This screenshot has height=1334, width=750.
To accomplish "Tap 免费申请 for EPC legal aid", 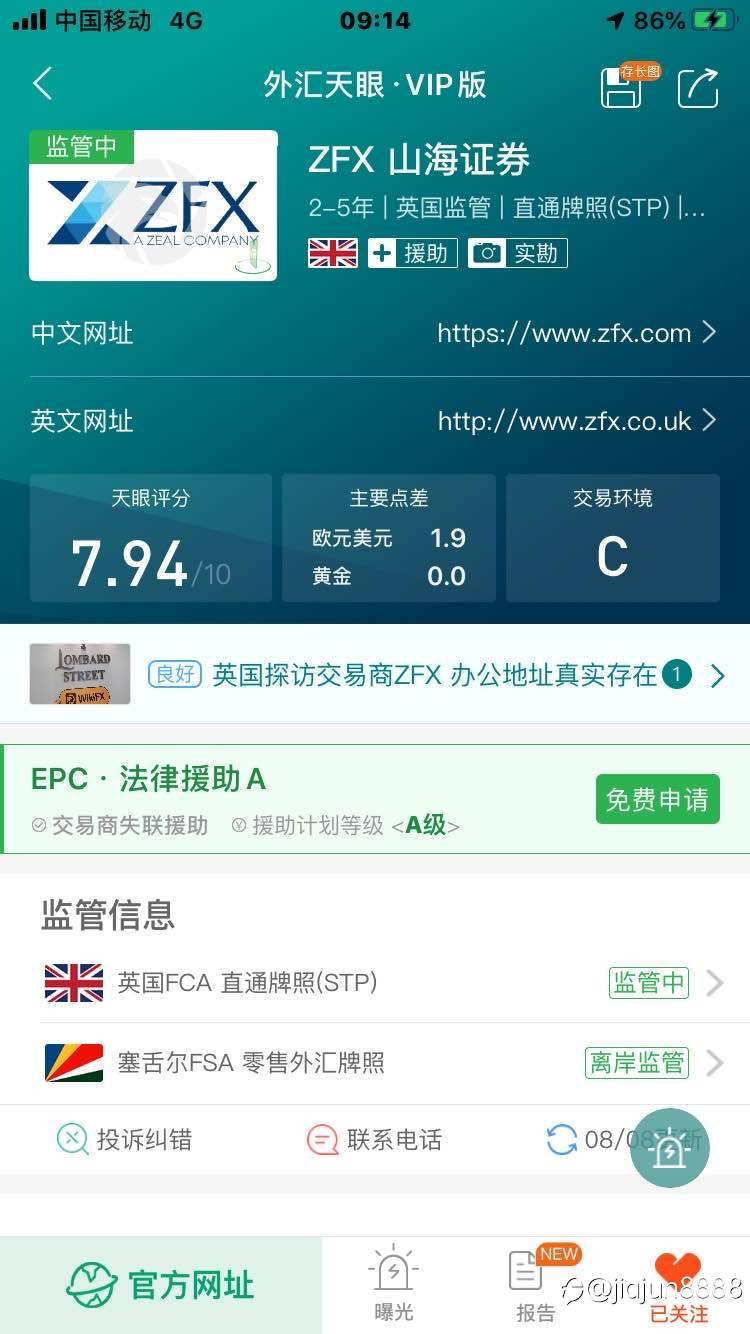I will coord(657,799).
